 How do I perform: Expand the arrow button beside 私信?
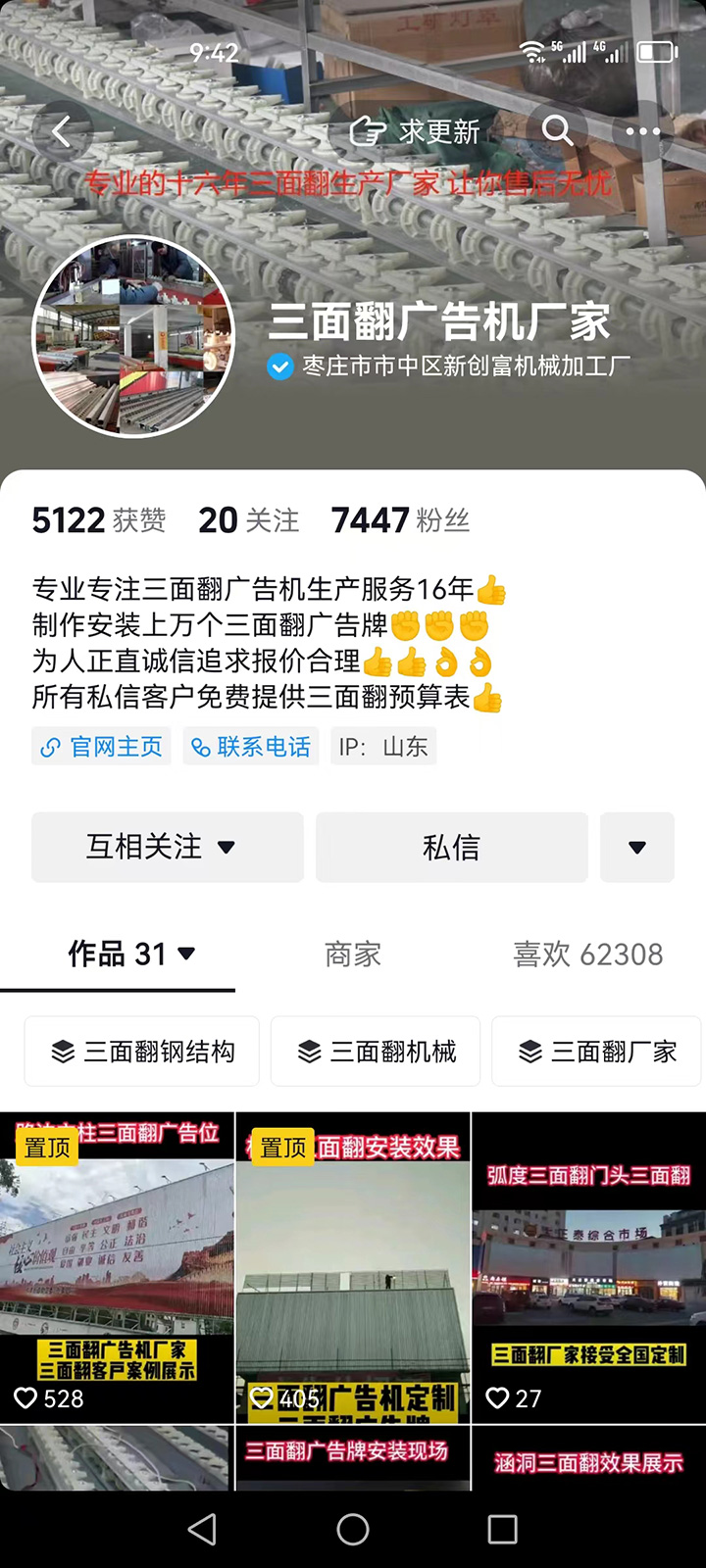tap(636, 847)
